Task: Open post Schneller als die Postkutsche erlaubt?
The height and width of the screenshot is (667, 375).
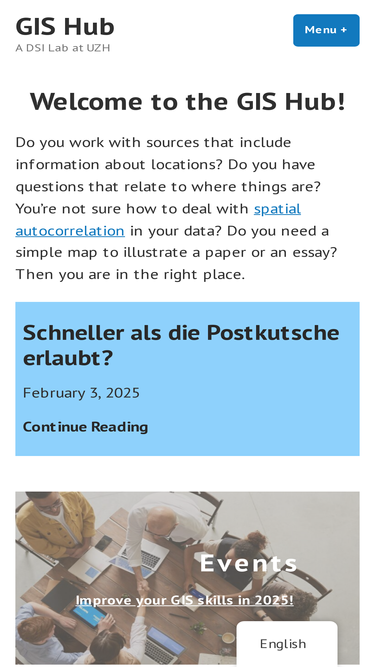Action: coord(181,345)
